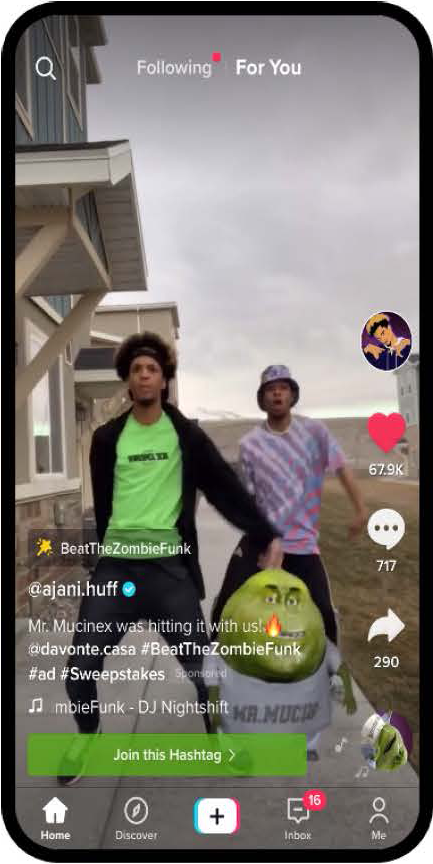
Task: Create a new video with plus
Action: click(216, 816)
